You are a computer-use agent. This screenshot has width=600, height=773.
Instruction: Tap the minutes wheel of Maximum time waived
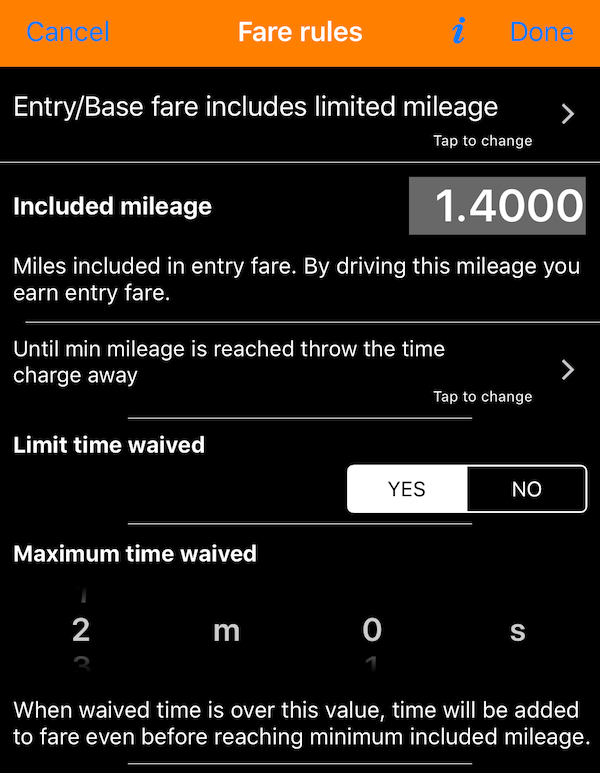[82, 630]
